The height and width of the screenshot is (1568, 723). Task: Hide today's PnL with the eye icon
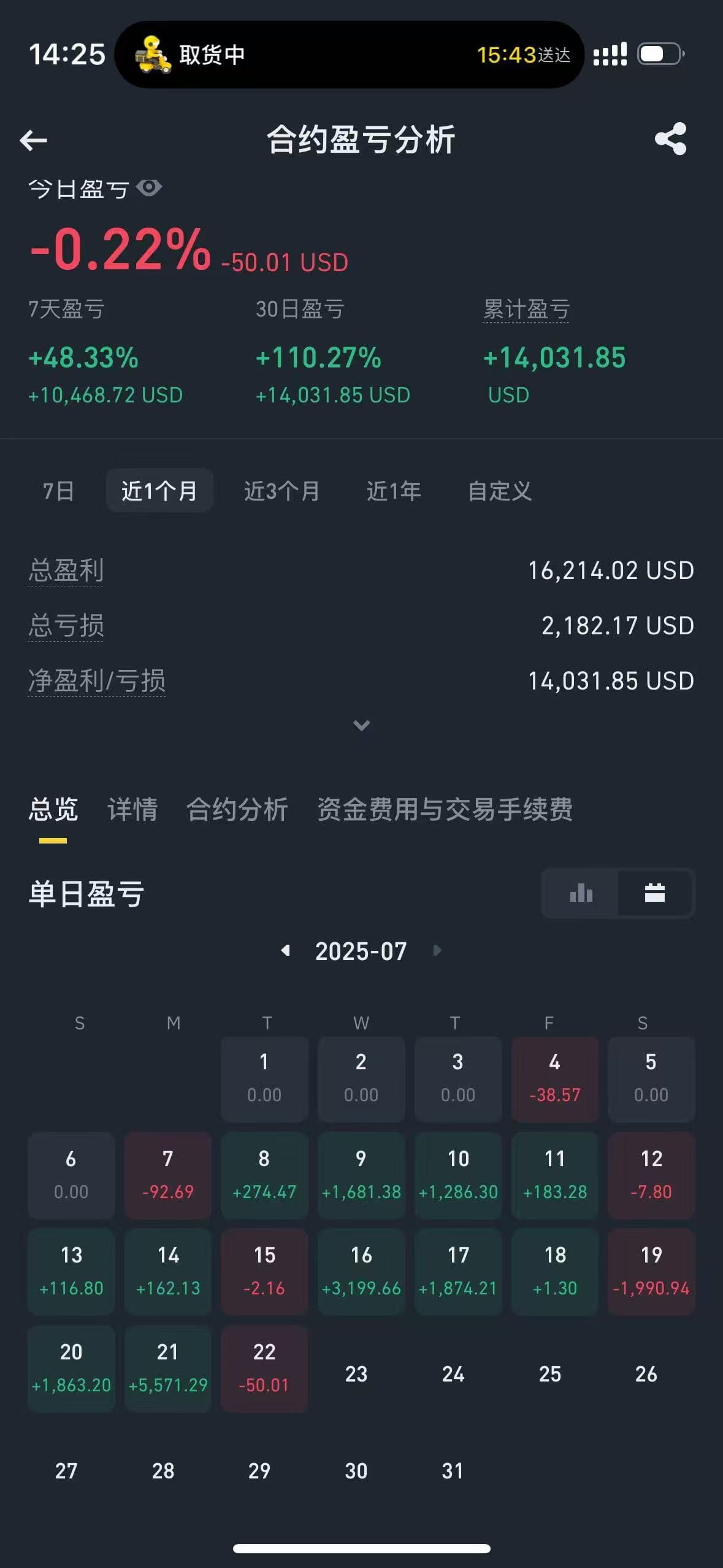pos(149,188)
